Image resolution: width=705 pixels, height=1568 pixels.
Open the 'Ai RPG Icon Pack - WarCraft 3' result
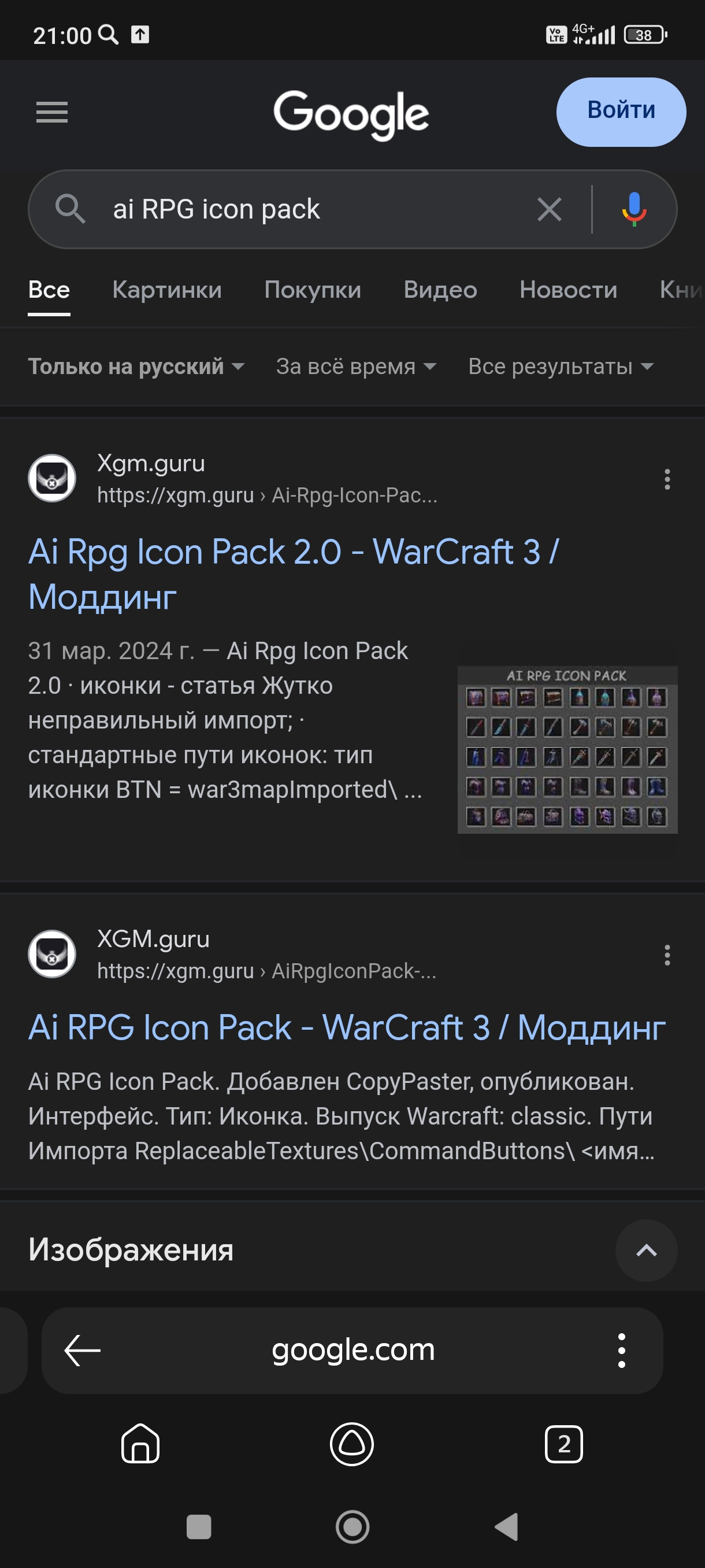tap(347, 1027)
